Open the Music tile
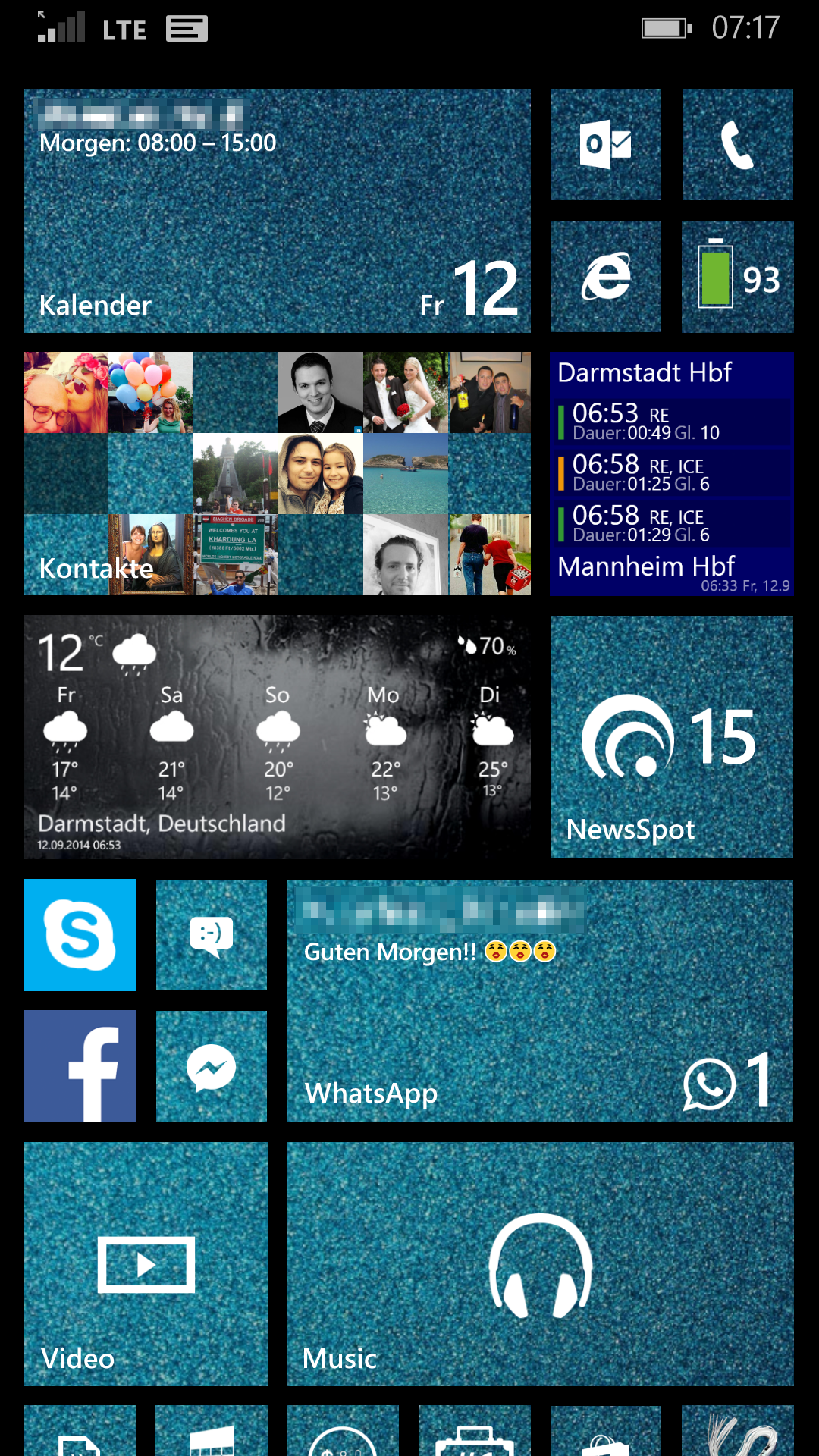819x1456 pixels. [540, 1264]
